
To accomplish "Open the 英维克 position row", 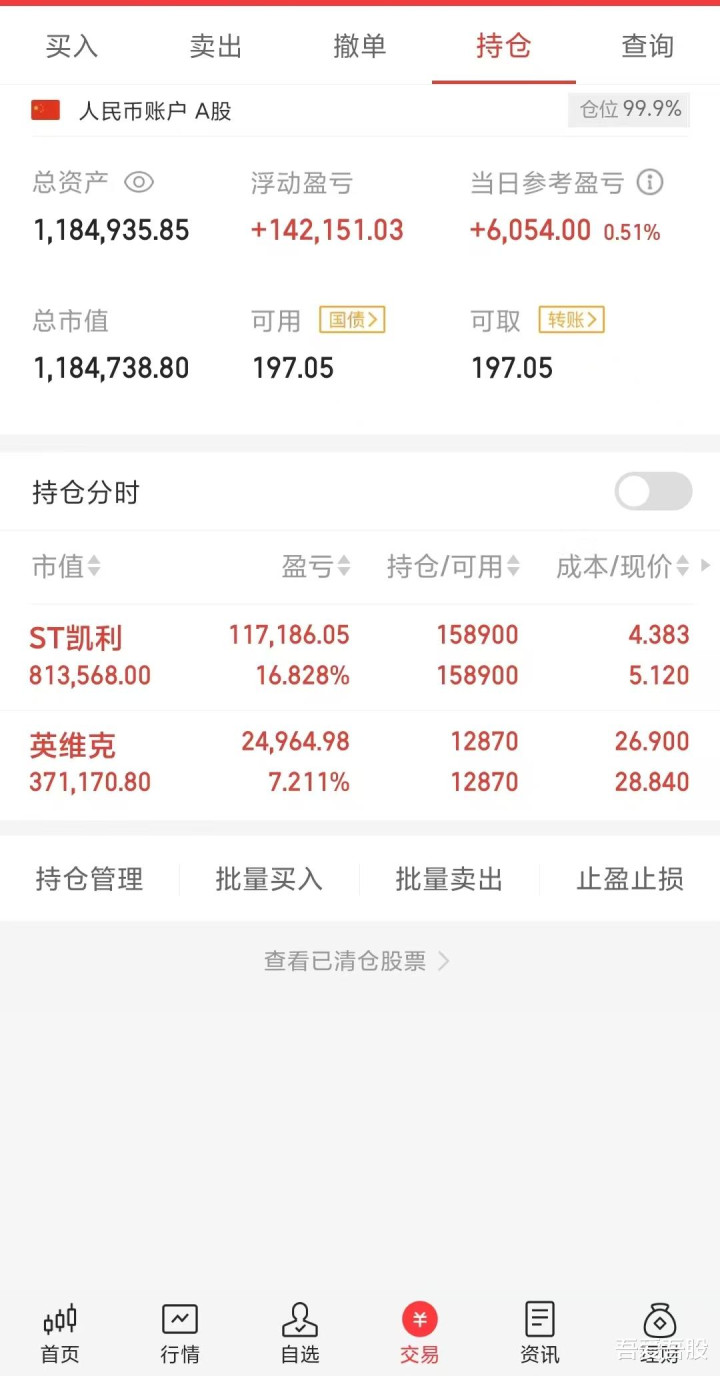I will (360, 764).
